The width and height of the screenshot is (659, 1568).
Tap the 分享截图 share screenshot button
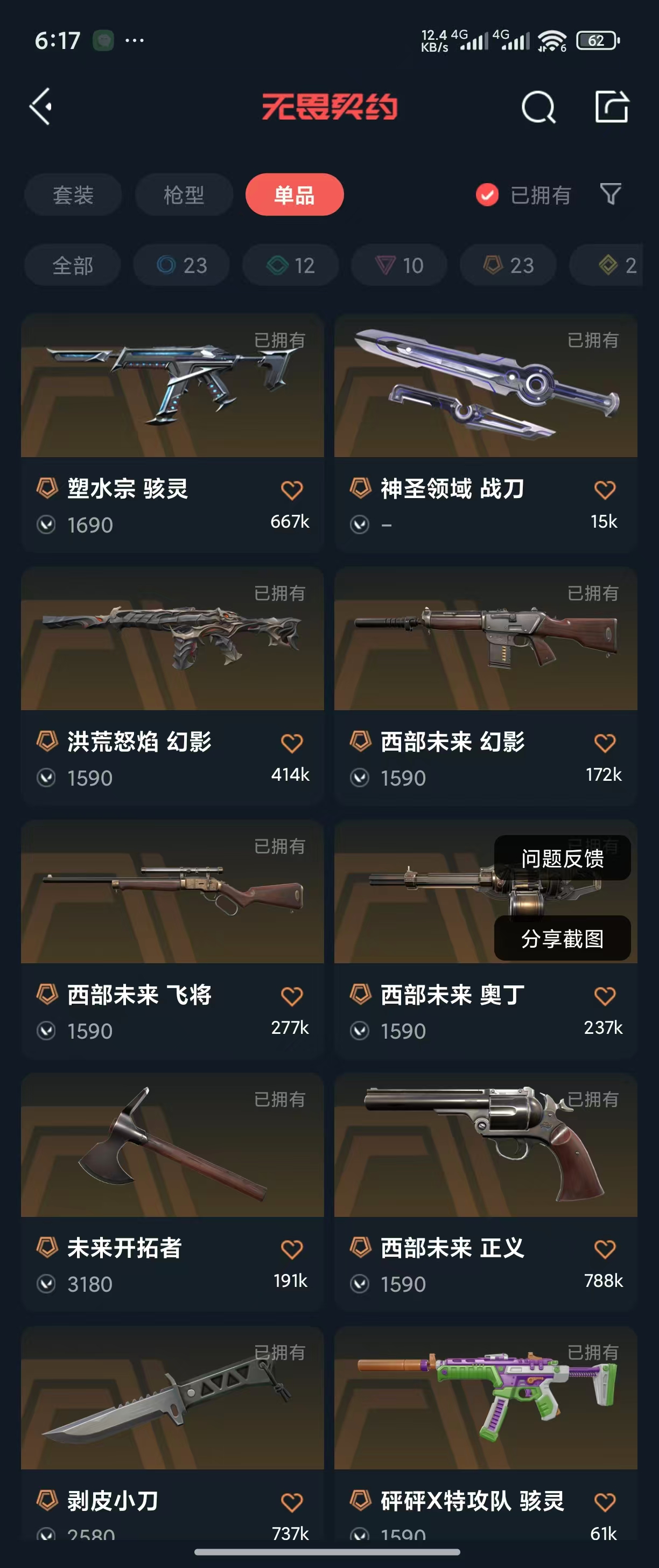562,939
